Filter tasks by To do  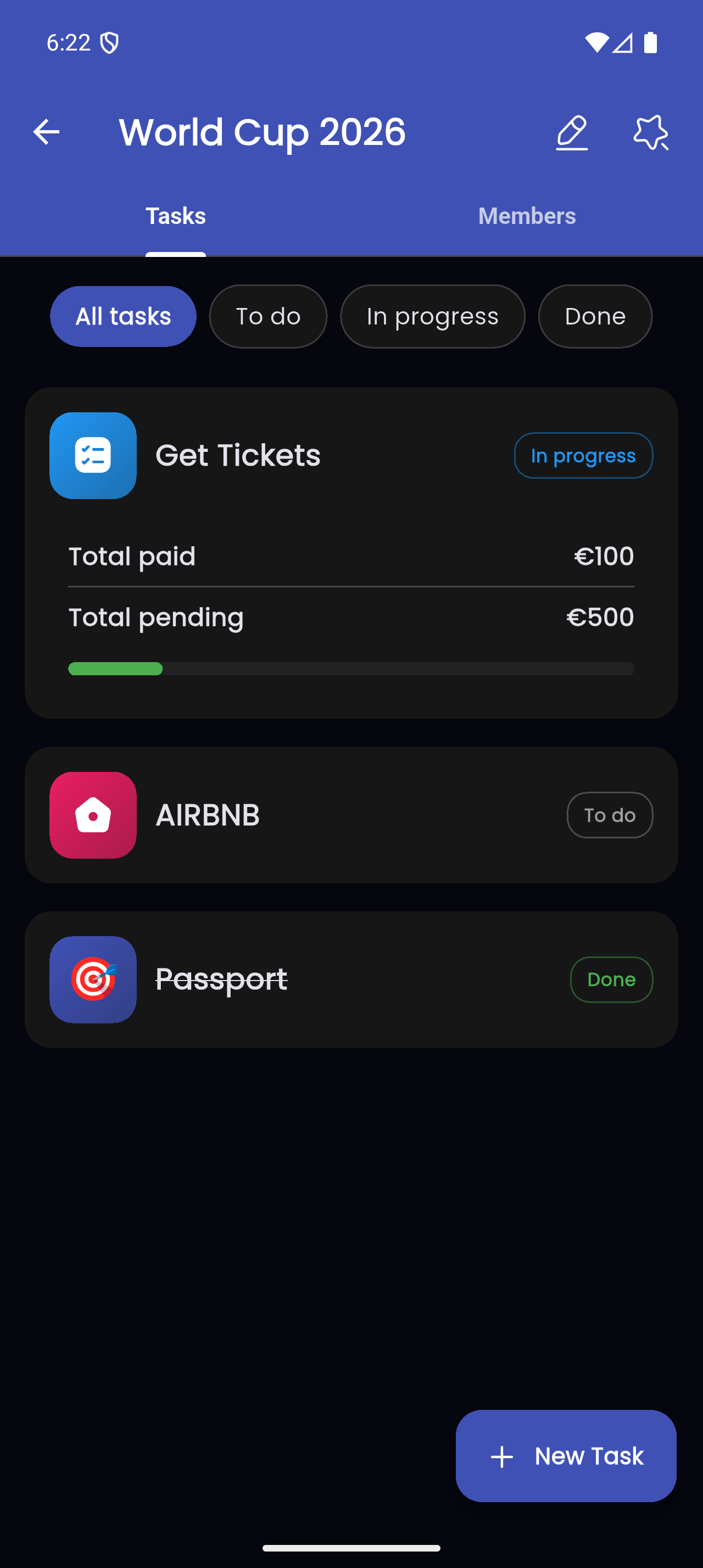click(x=268, y=317)
